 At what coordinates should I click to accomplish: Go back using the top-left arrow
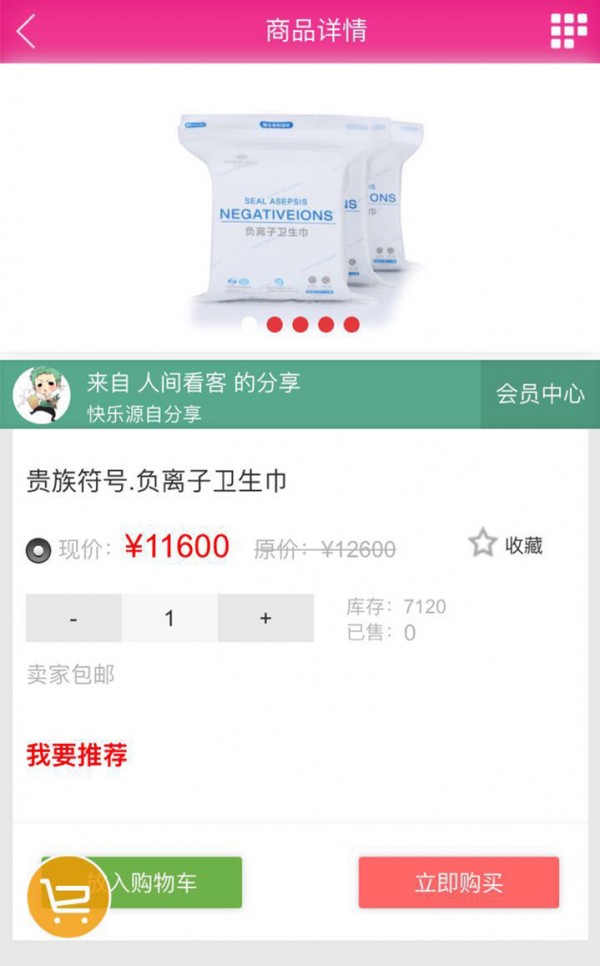tap(27, 31)
